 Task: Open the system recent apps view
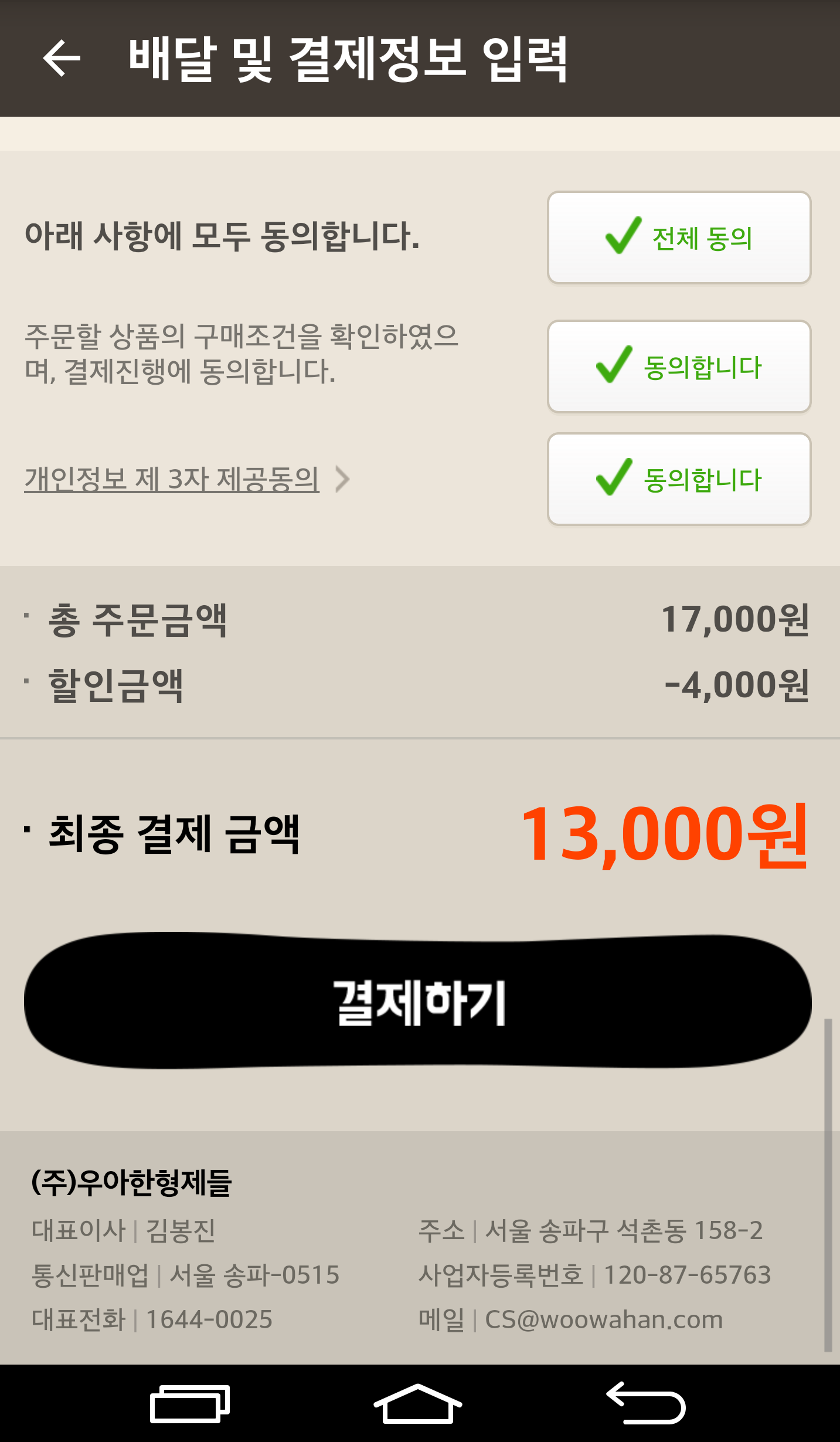coord(189,1404)
